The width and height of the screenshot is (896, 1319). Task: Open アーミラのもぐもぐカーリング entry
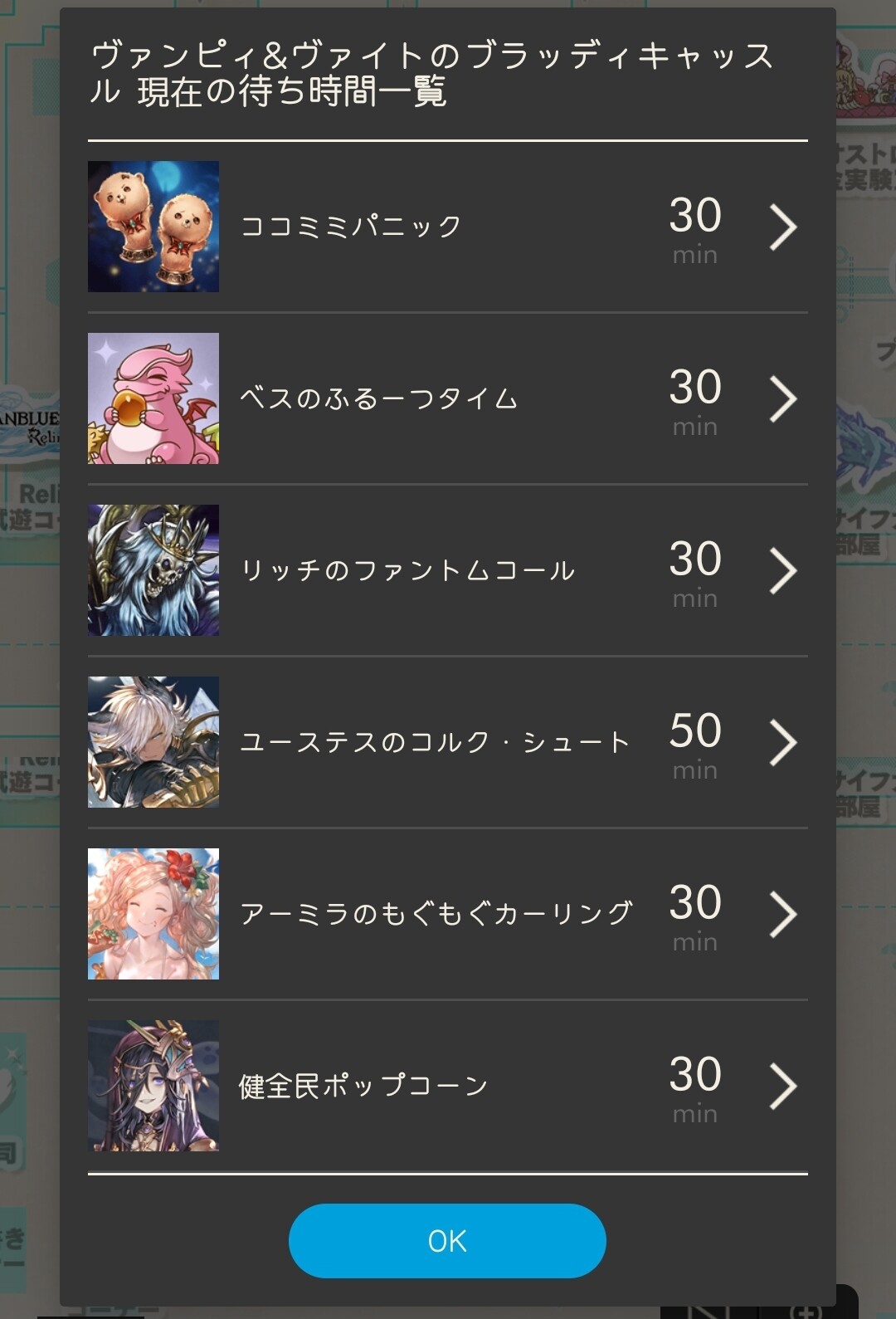(x=448, y=914)
